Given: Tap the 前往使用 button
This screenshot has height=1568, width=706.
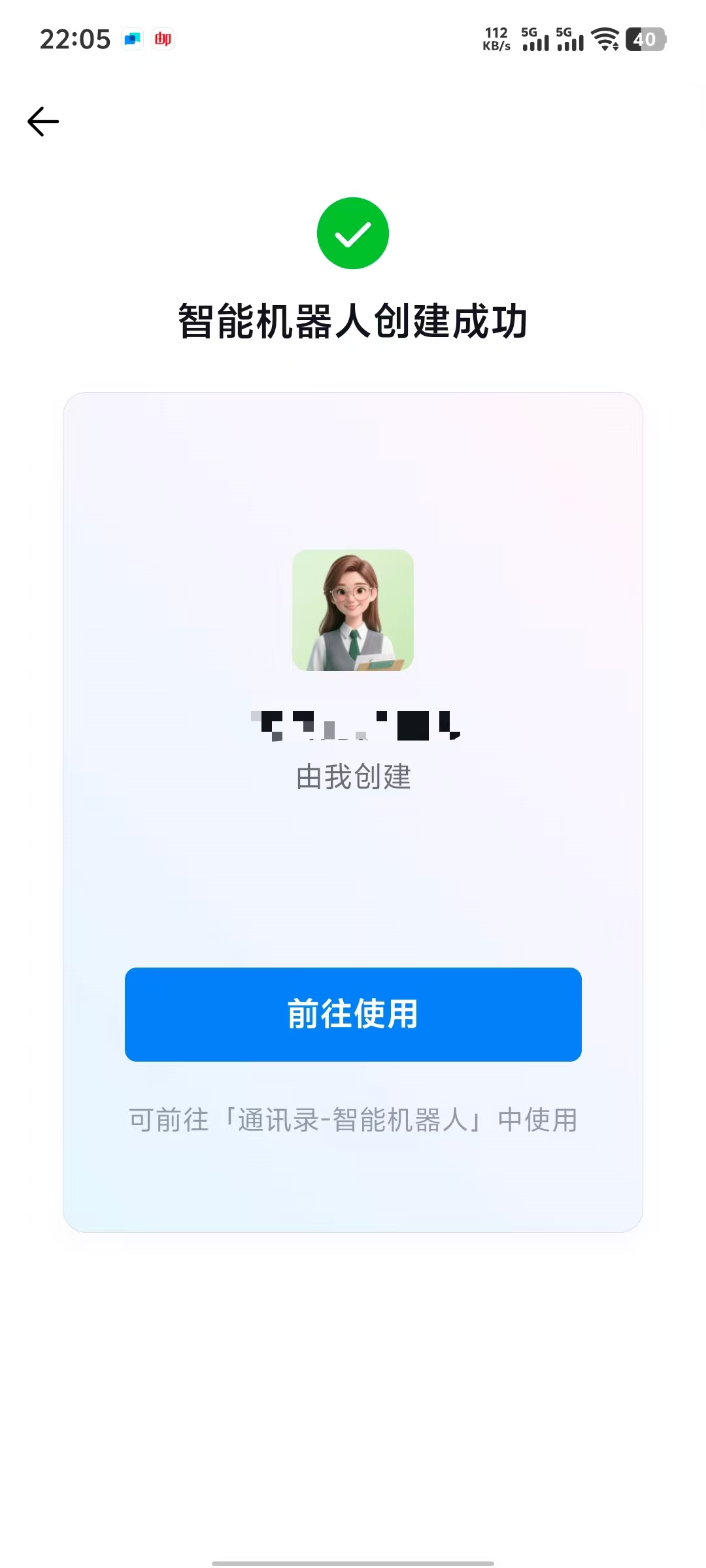Looking at the screenshot, I should (353, 1014).
